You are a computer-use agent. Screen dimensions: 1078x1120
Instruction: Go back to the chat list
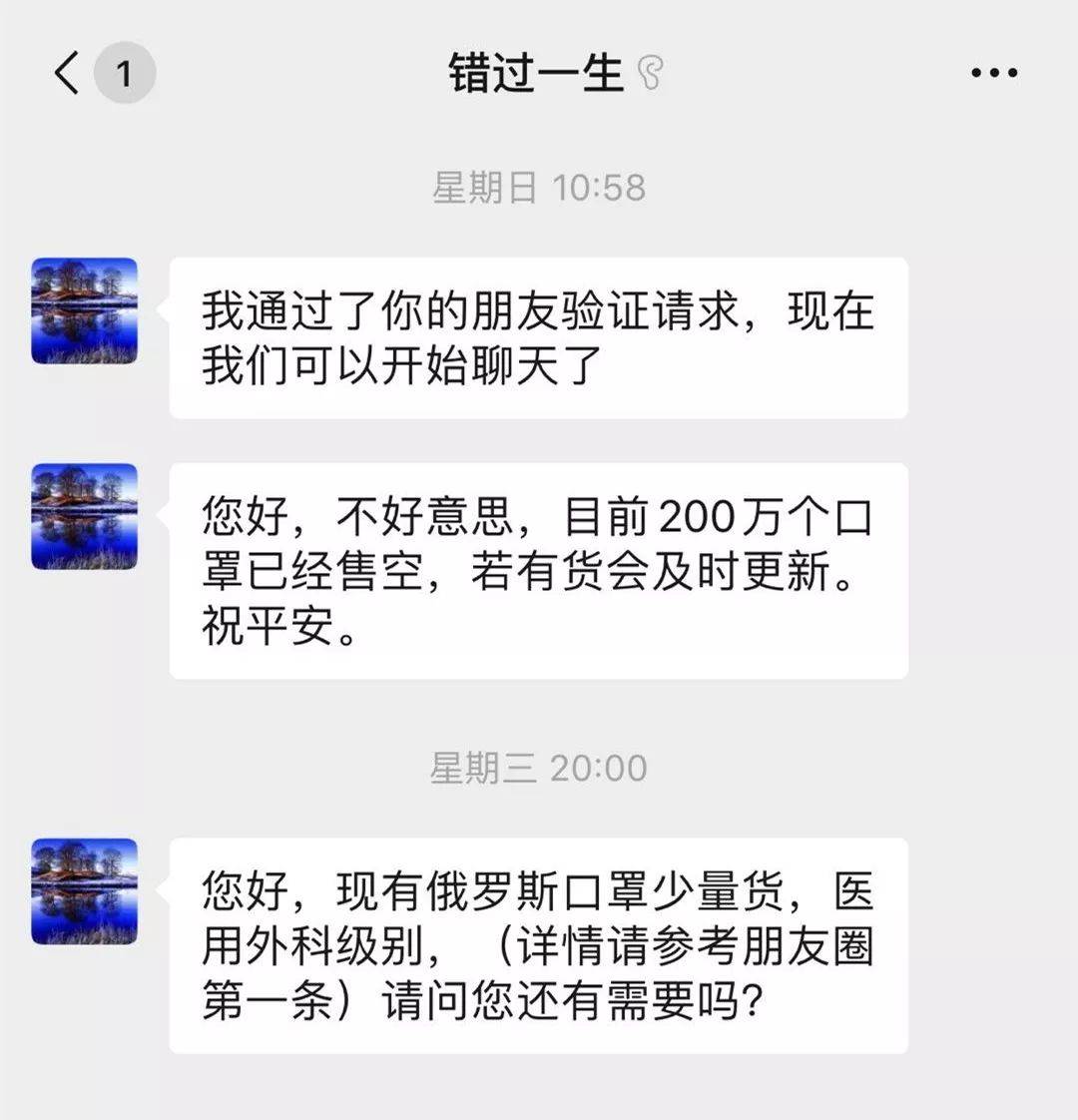(x=68, y=74)
